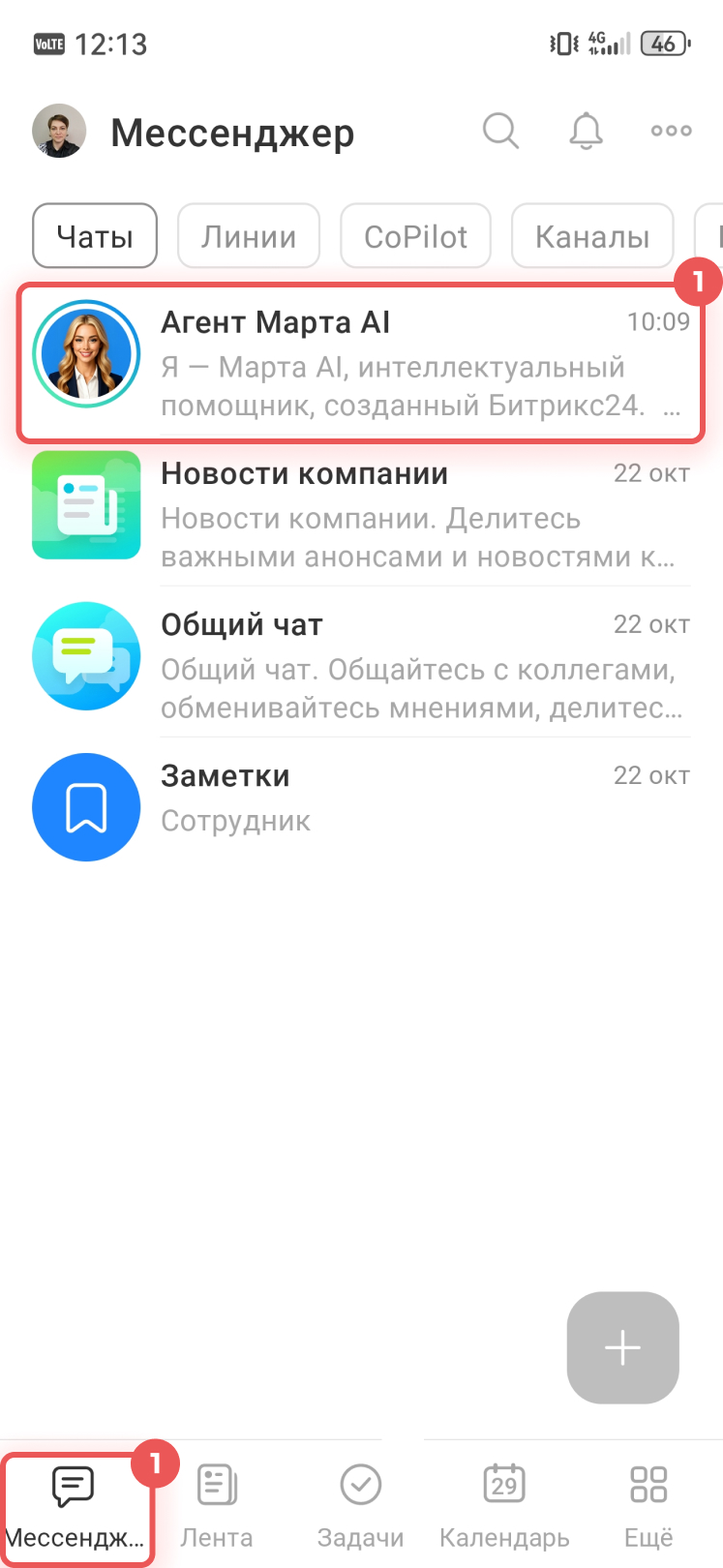This screenshot has height=1568, width=723.
Task: Create a new chat with plus button
Action: (x=622, y=1347)
